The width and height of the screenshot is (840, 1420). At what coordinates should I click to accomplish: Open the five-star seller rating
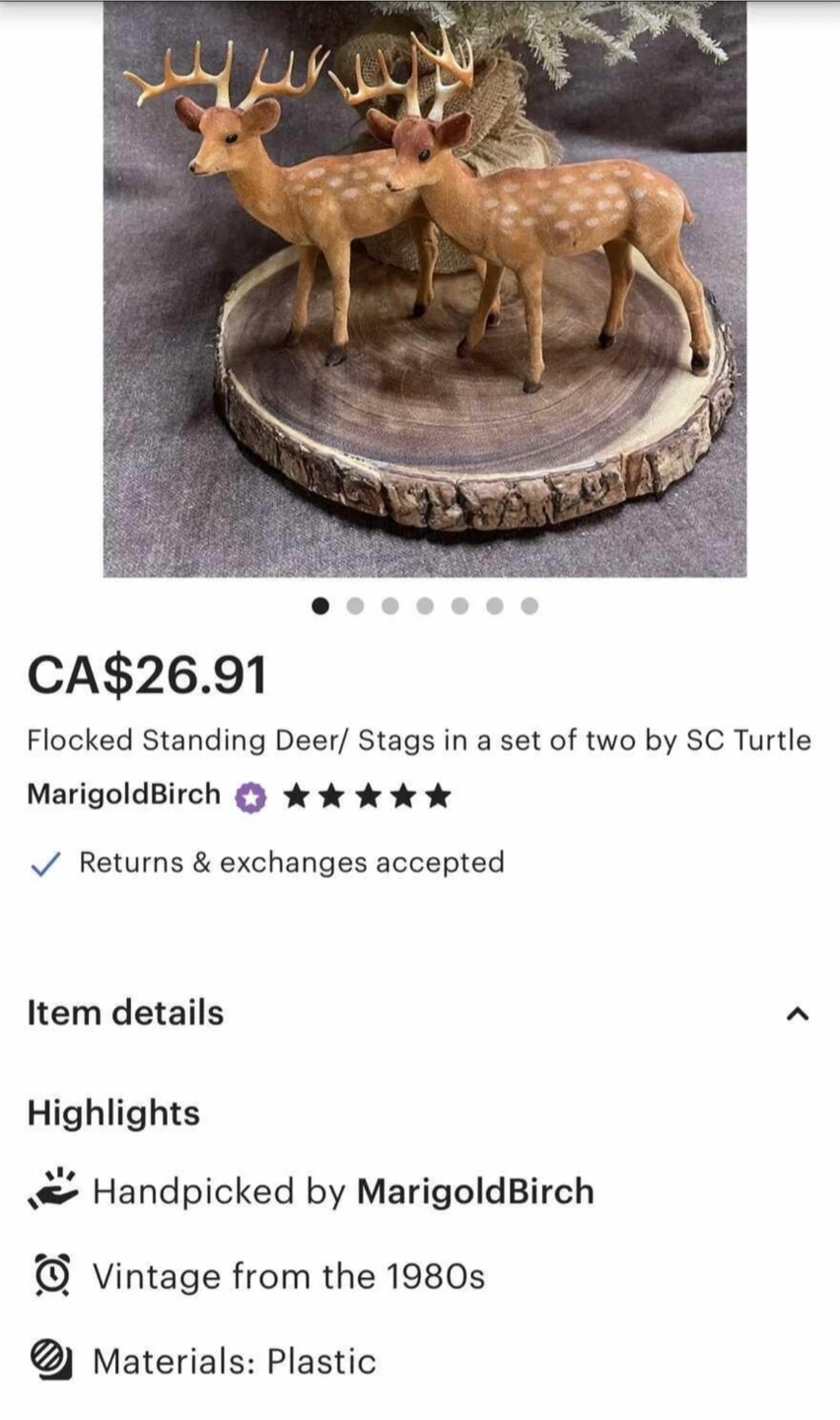[x=367, y=796]
